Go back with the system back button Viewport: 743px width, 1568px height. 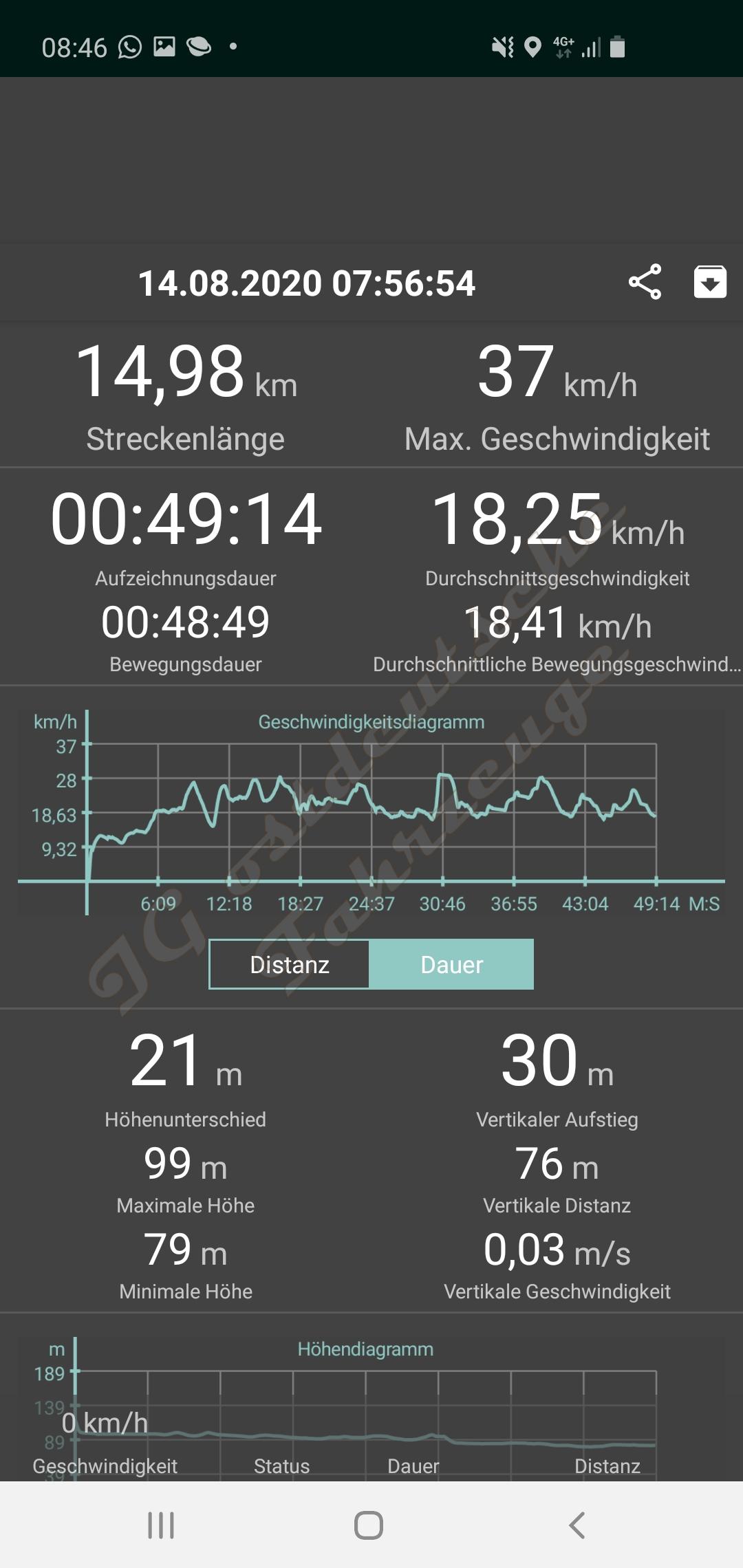click(577, 1525)
